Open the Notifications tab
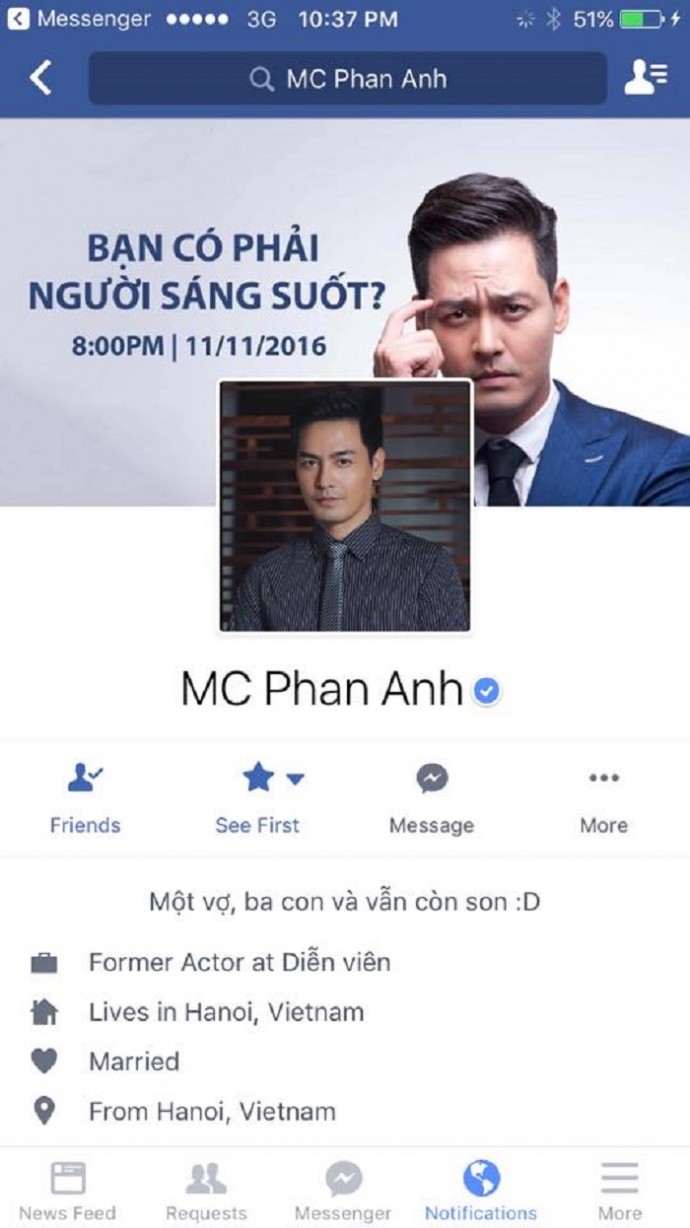The height and width of the screenshot is (1228, 690). pos(481,1191)
